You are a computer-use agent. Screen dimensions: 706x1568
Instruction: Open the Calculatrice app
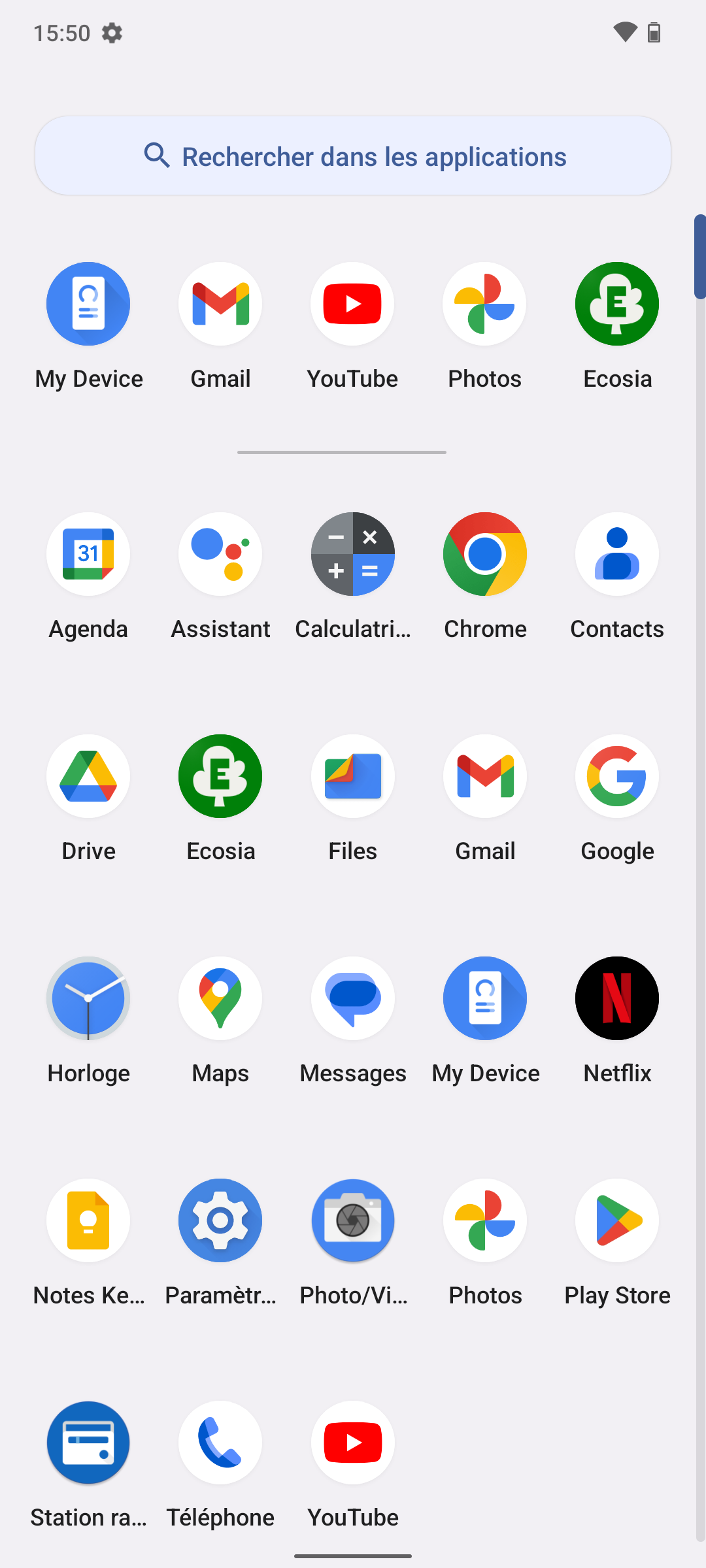coord(353,555)
